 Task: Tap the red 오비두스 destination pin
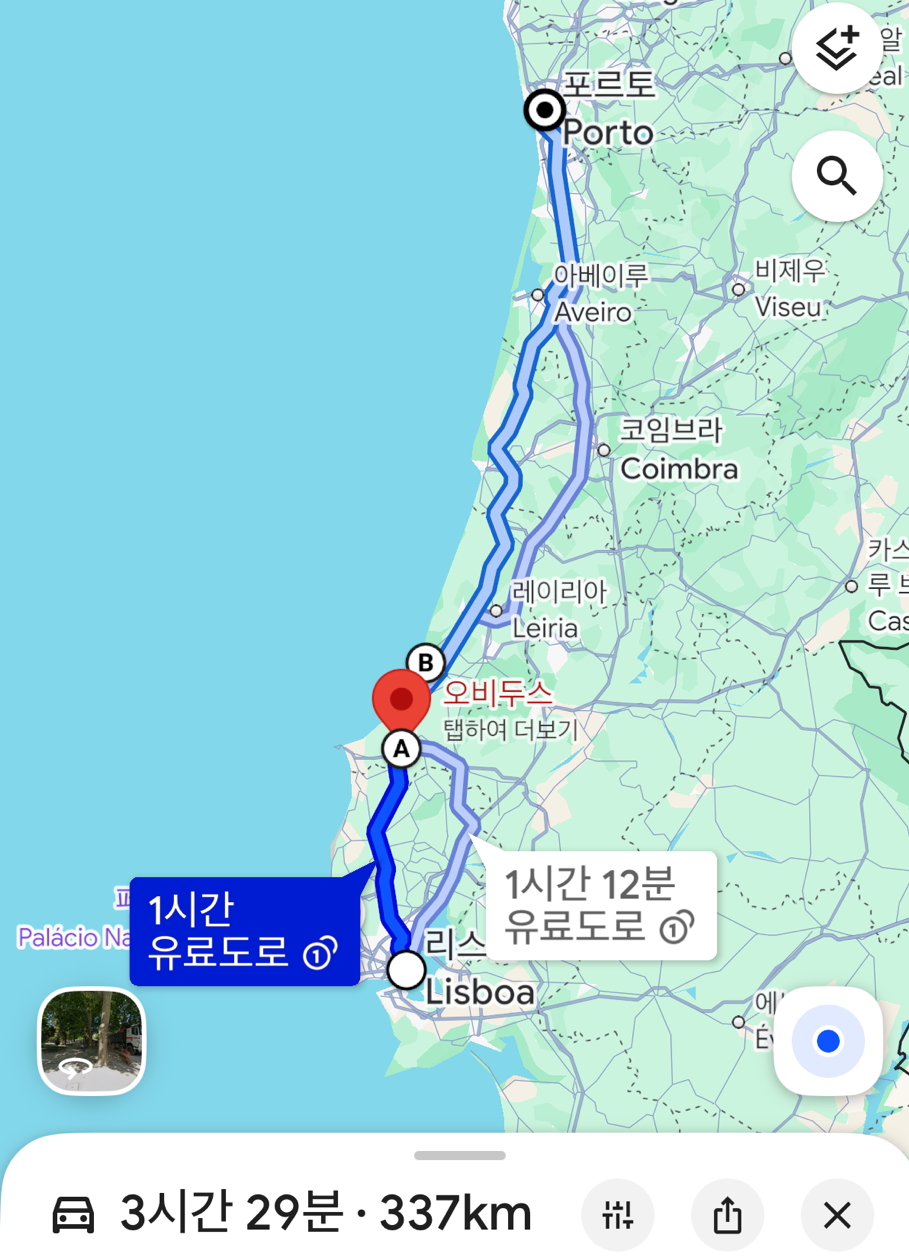coord(401,700)
